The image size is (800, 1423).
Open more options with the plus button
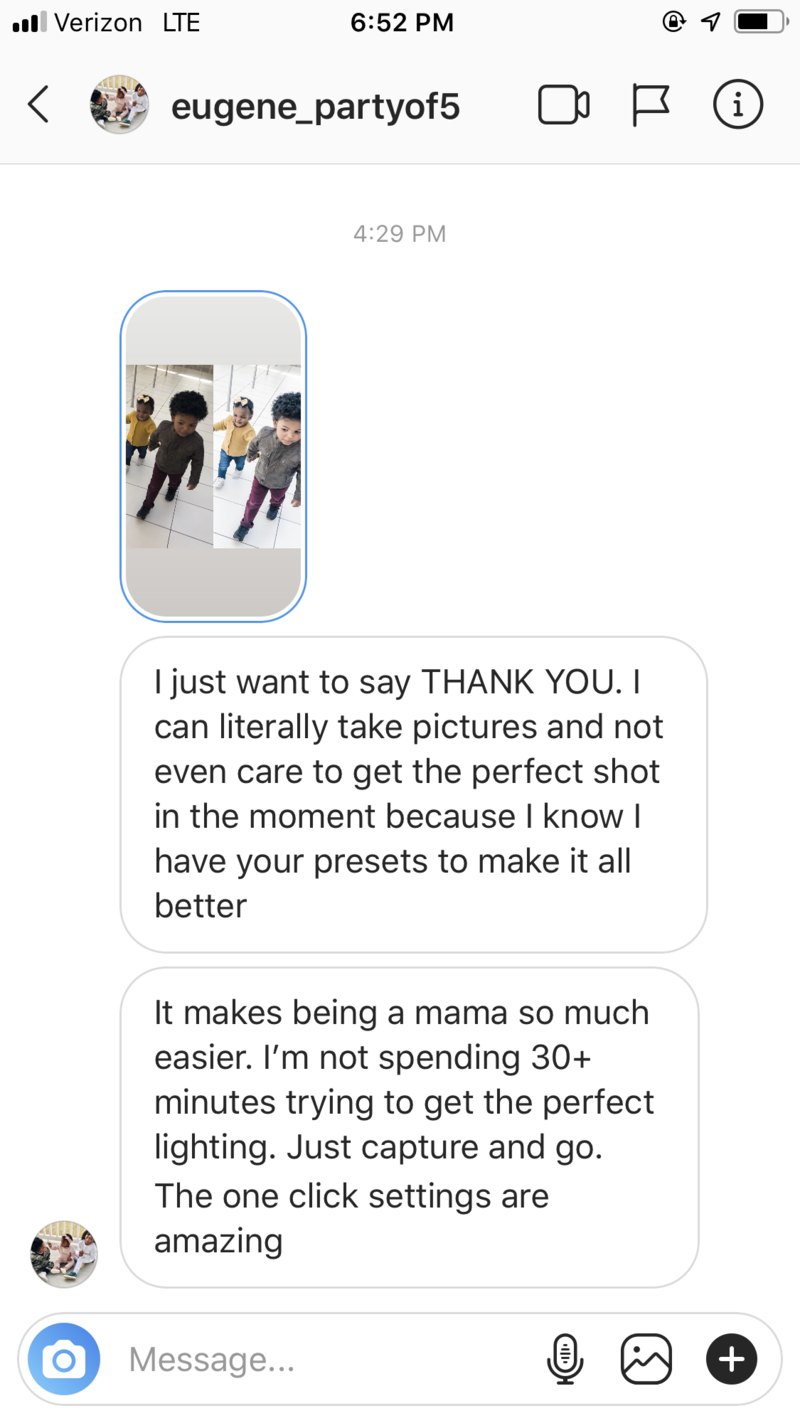(x=732, y=1359)
